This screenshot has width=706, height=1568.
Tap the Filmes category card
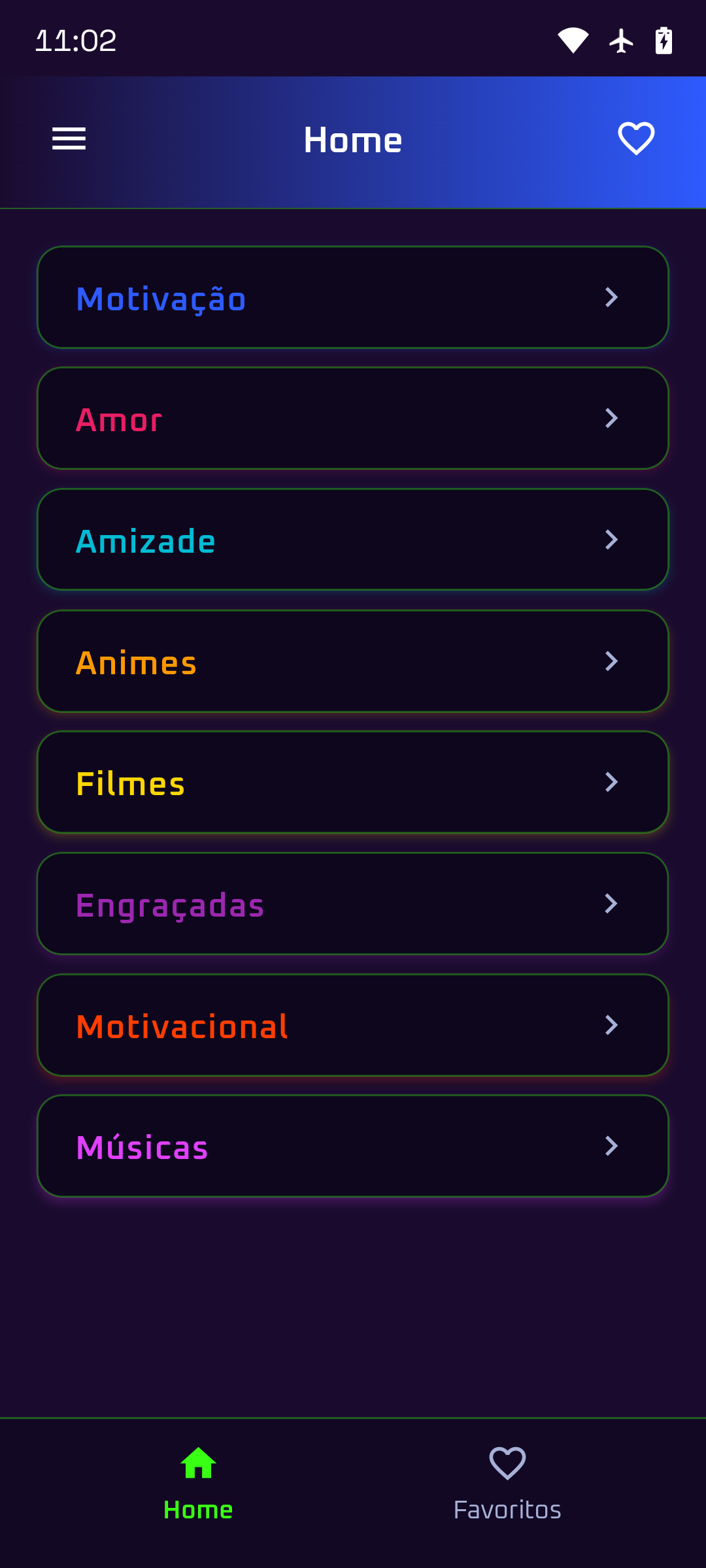(x=353, y=782)
